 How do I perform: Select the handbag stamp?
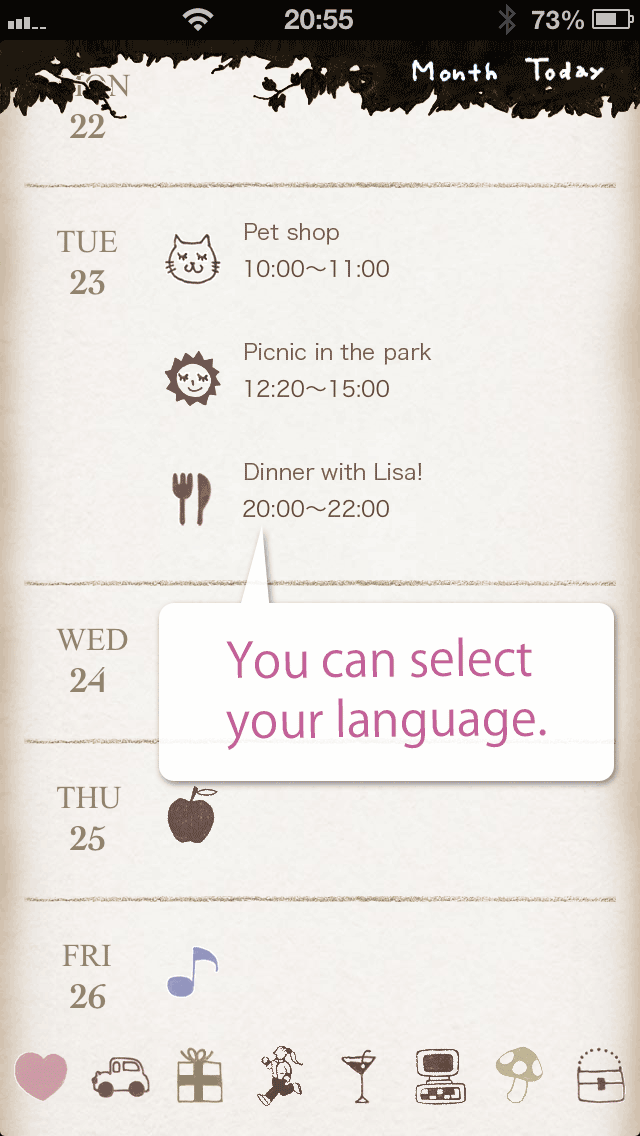click(x=601, y=1076)
